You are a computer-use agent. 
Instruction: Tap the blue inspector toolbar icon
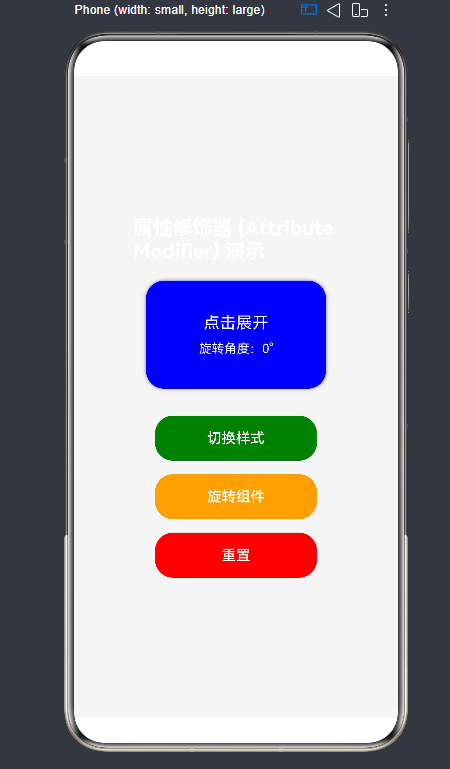click(309, 10)
